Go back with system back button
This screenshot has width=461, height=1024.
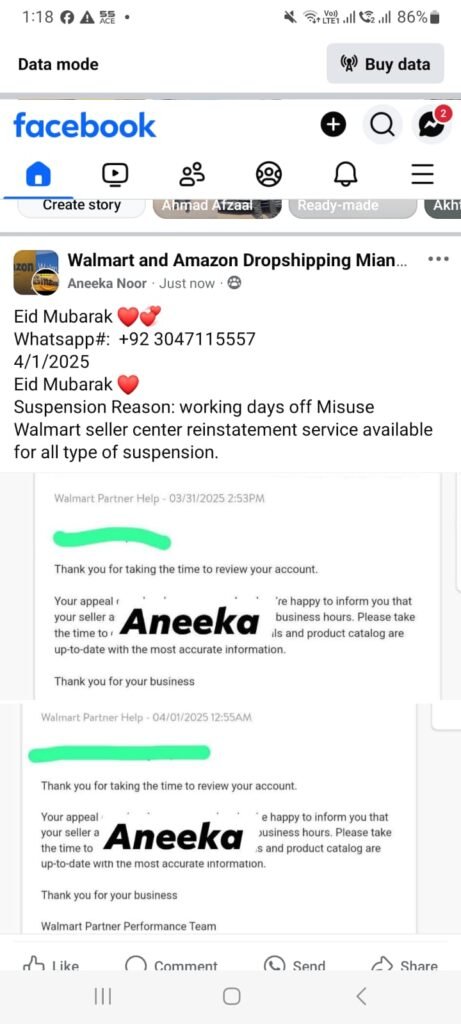click(x=361, y=997)
